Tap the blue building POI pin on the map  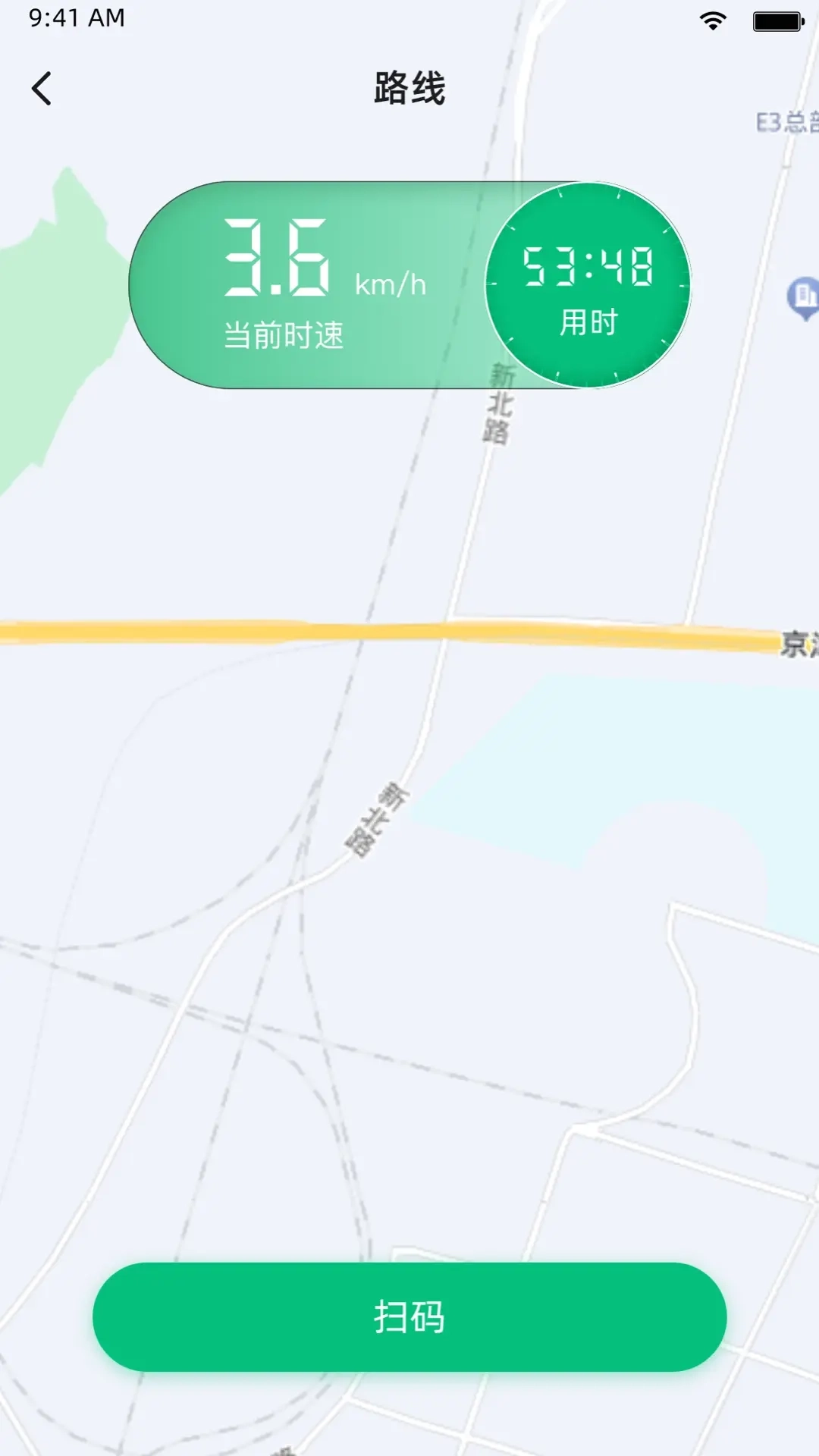[803, 296]
